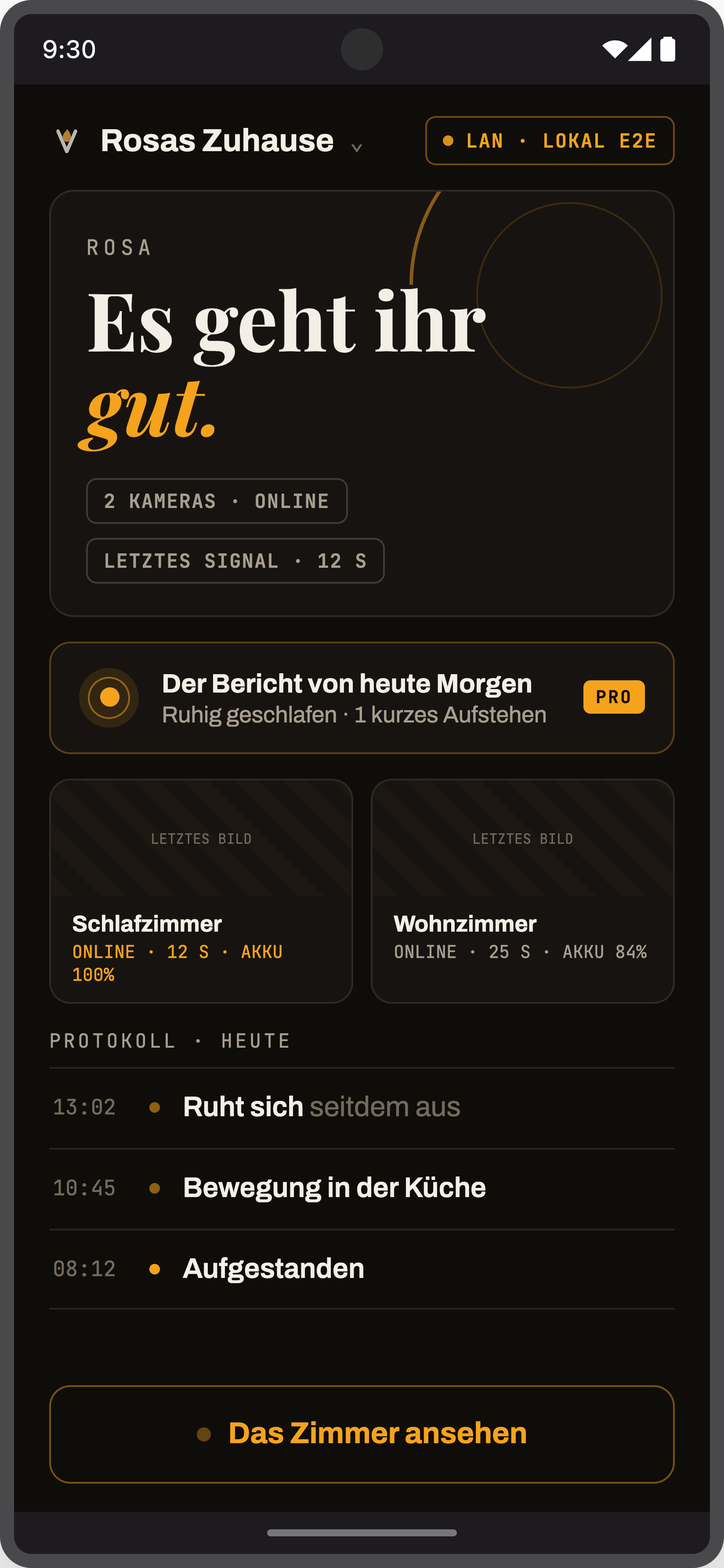Expand the Rosas Zuhause home selector
Viewport: 724px width, 1568px height.
pos(232,141)
